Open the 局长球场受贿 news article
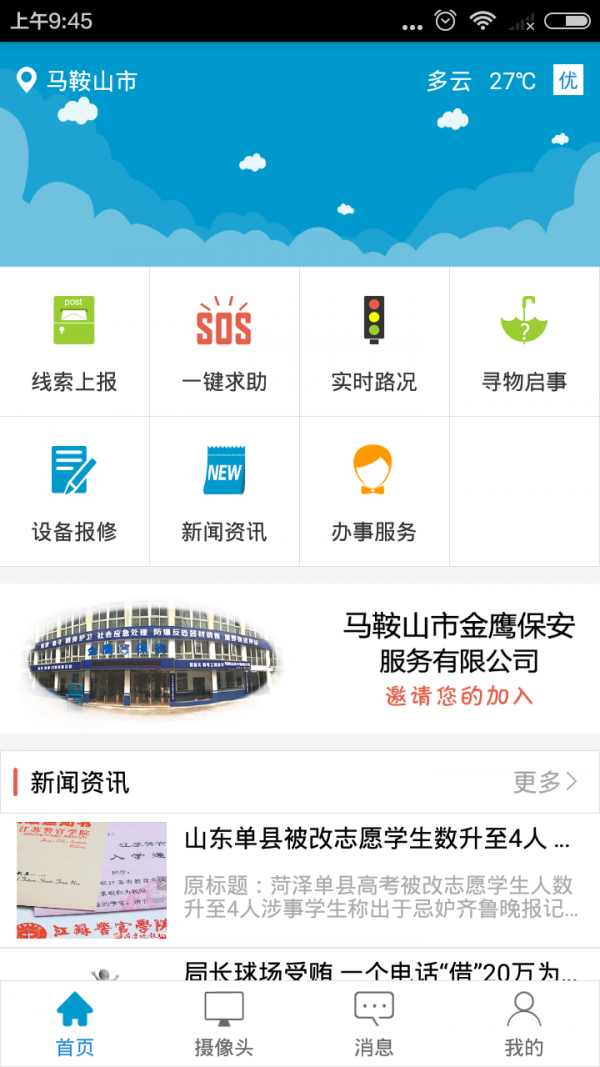Viewport: 600px width, 1067px height. (x=380, y=970)
